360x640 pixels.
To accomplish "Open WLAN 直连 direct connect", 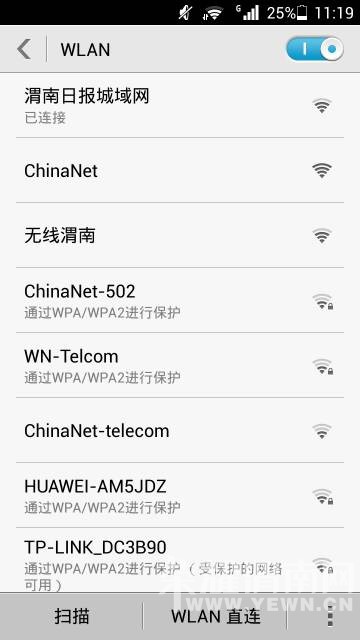I will click(215, 617).
